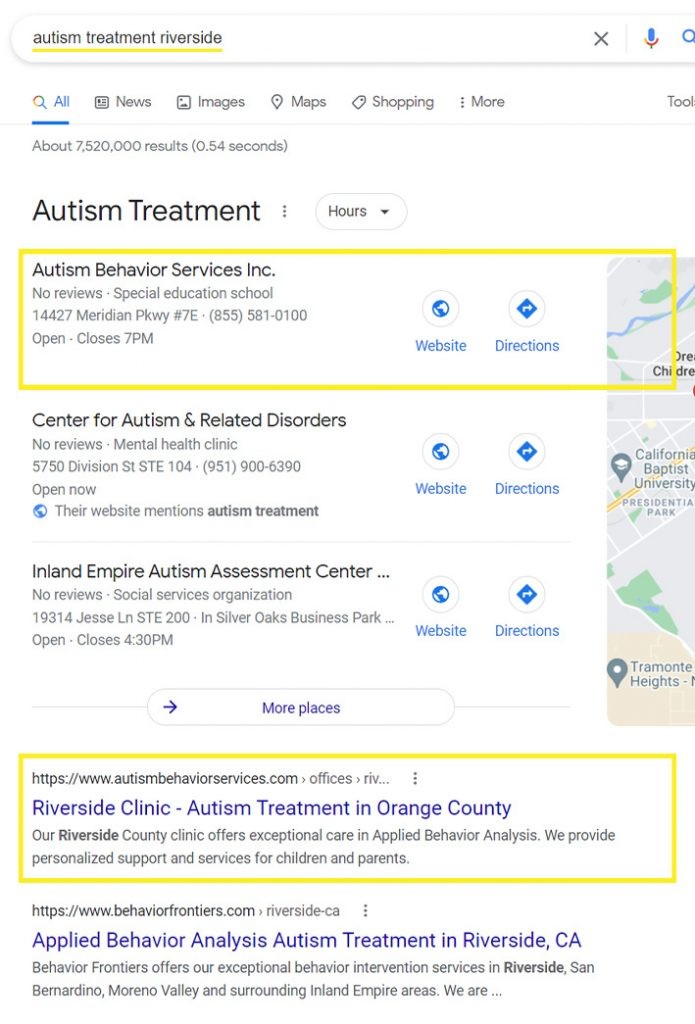Viewport: 695px width, 1024px height.
Task: Get directions to Center for Autism & Related Disorders
Action: pyautogui.click(x=527, y=465)
